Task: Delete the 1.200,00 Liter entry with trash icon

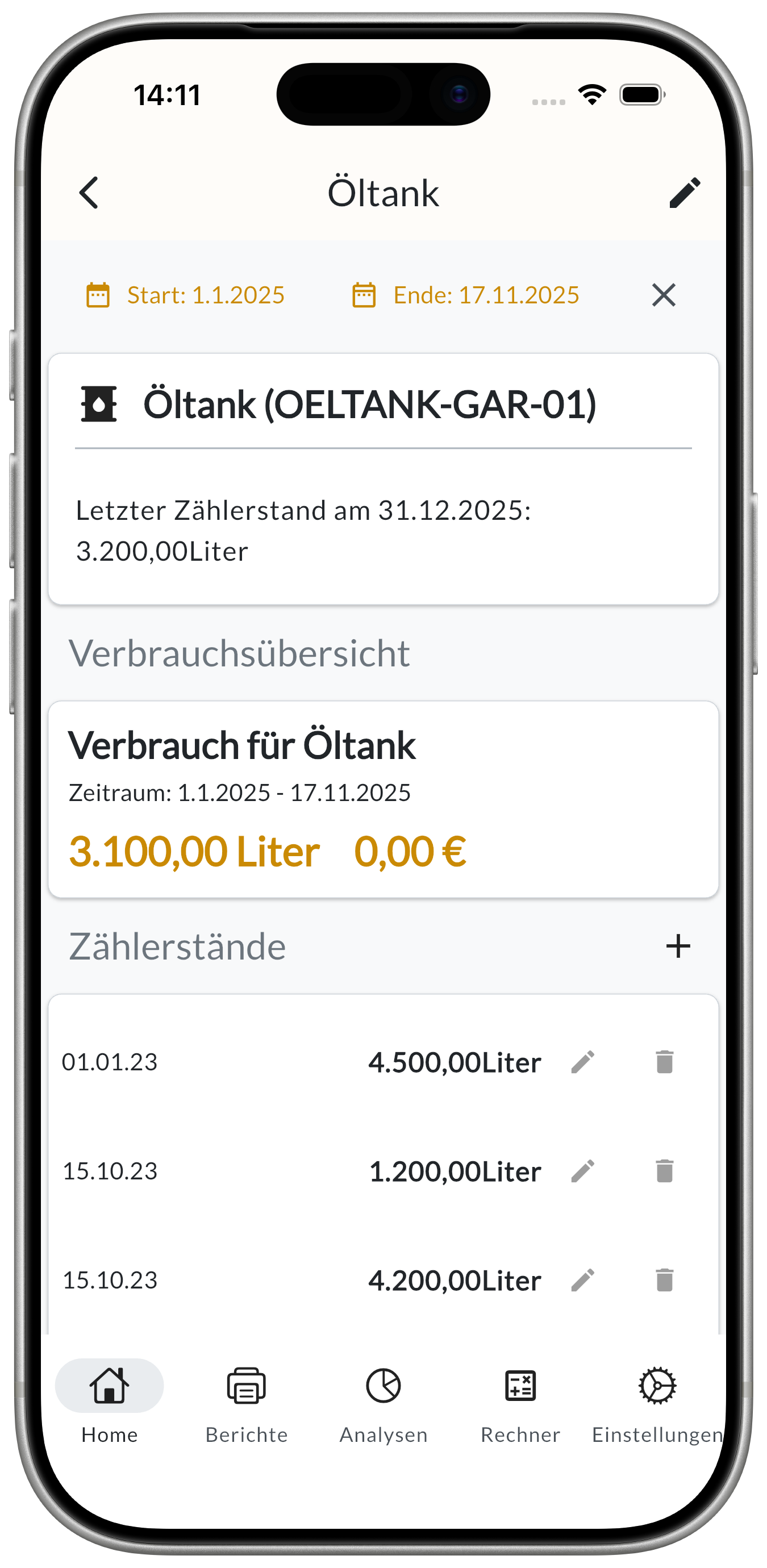Action: tap(665, 1170)
